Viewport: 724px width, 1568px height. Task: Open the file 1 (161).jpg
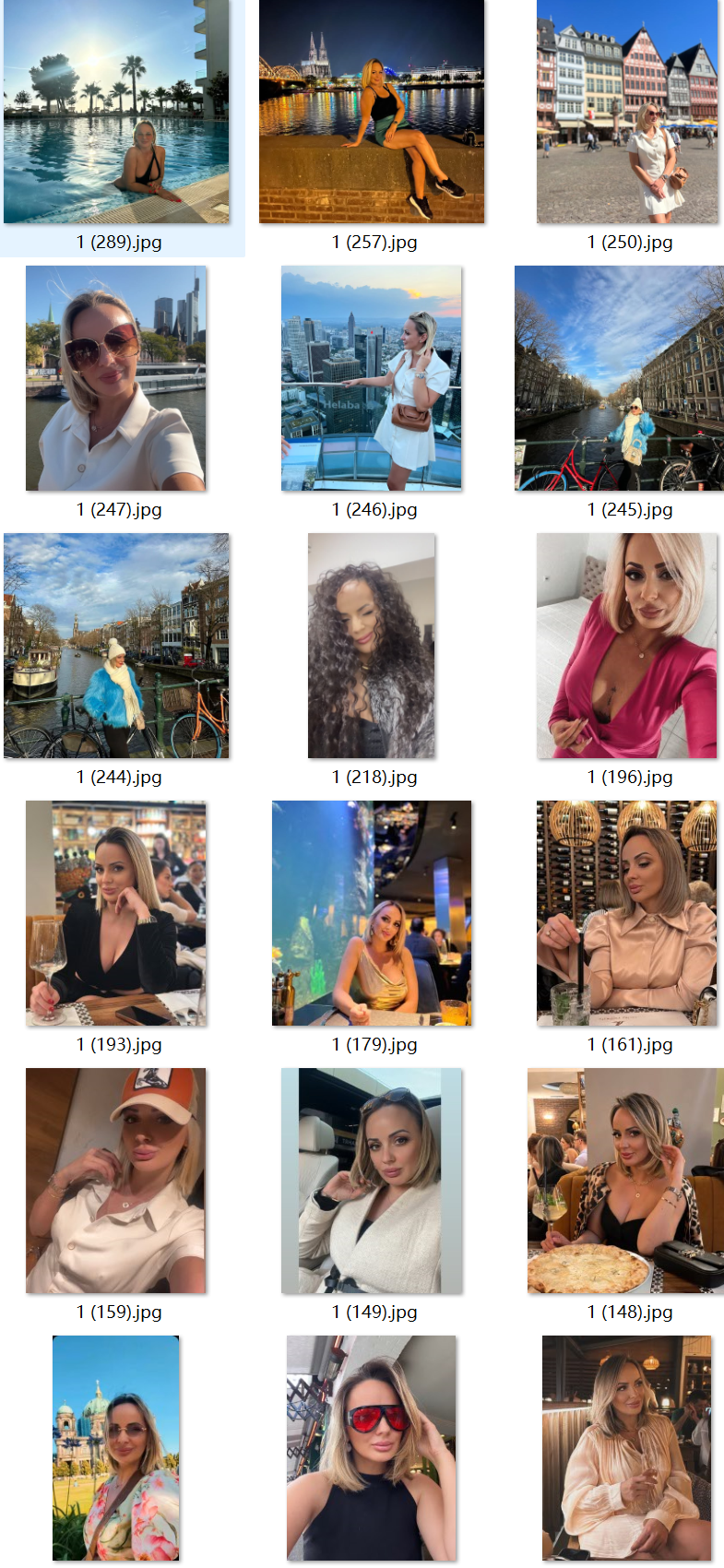627,913
